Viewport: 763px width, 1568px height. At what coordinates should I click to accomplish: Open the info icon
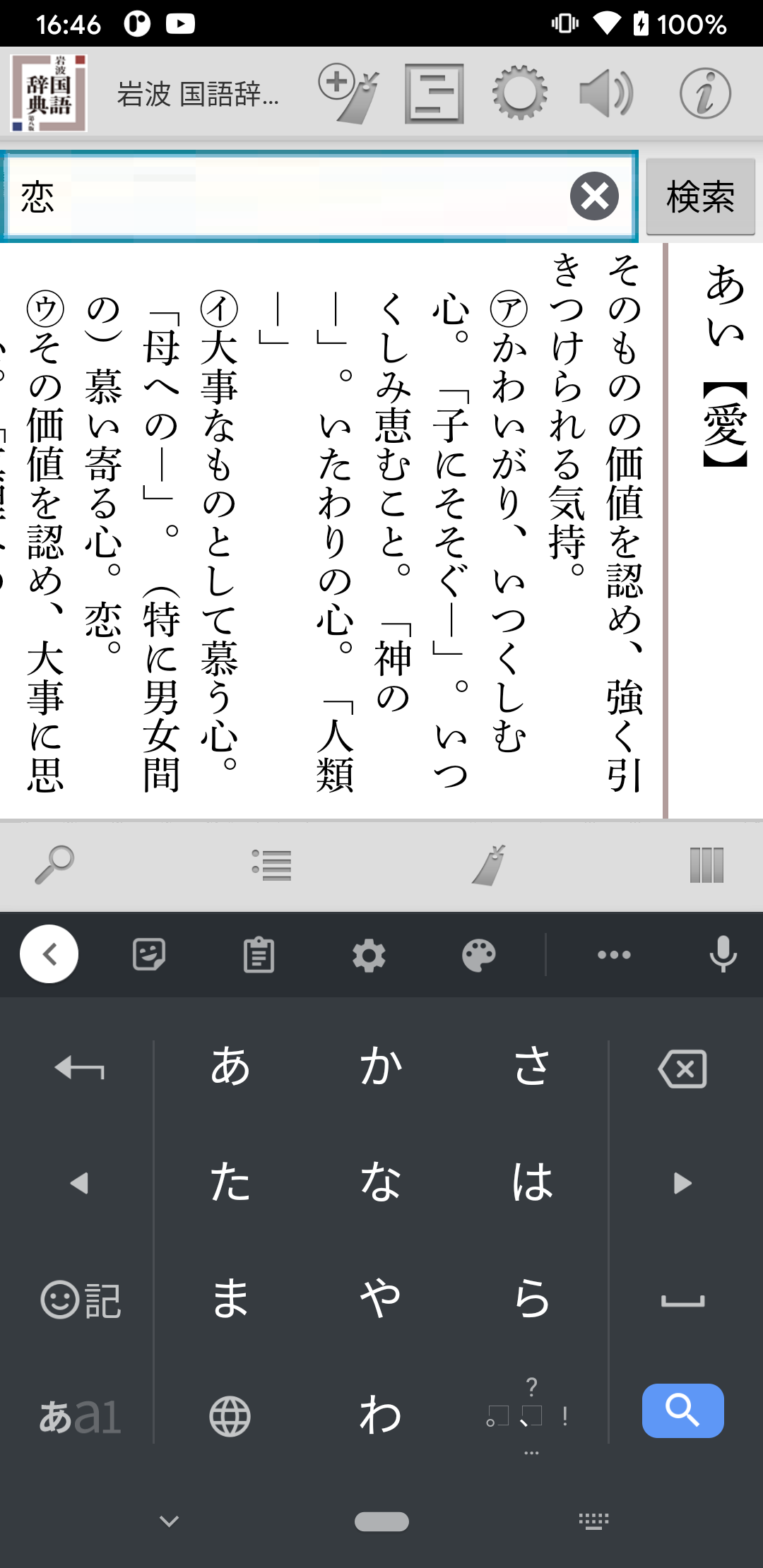coord(705,93)
